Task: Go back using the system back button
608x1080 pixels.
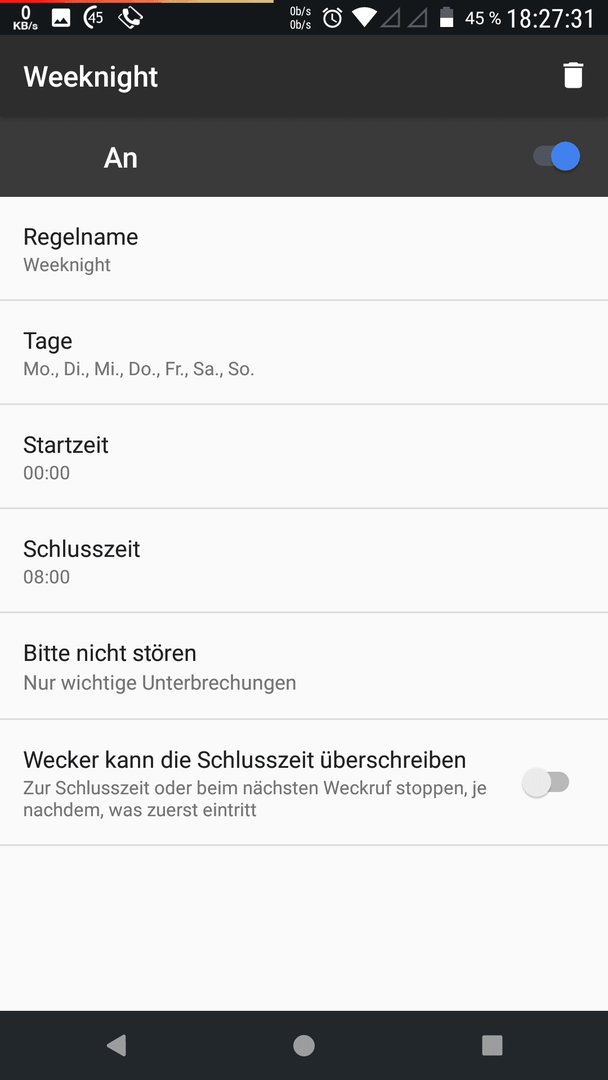Action: 116,1045
